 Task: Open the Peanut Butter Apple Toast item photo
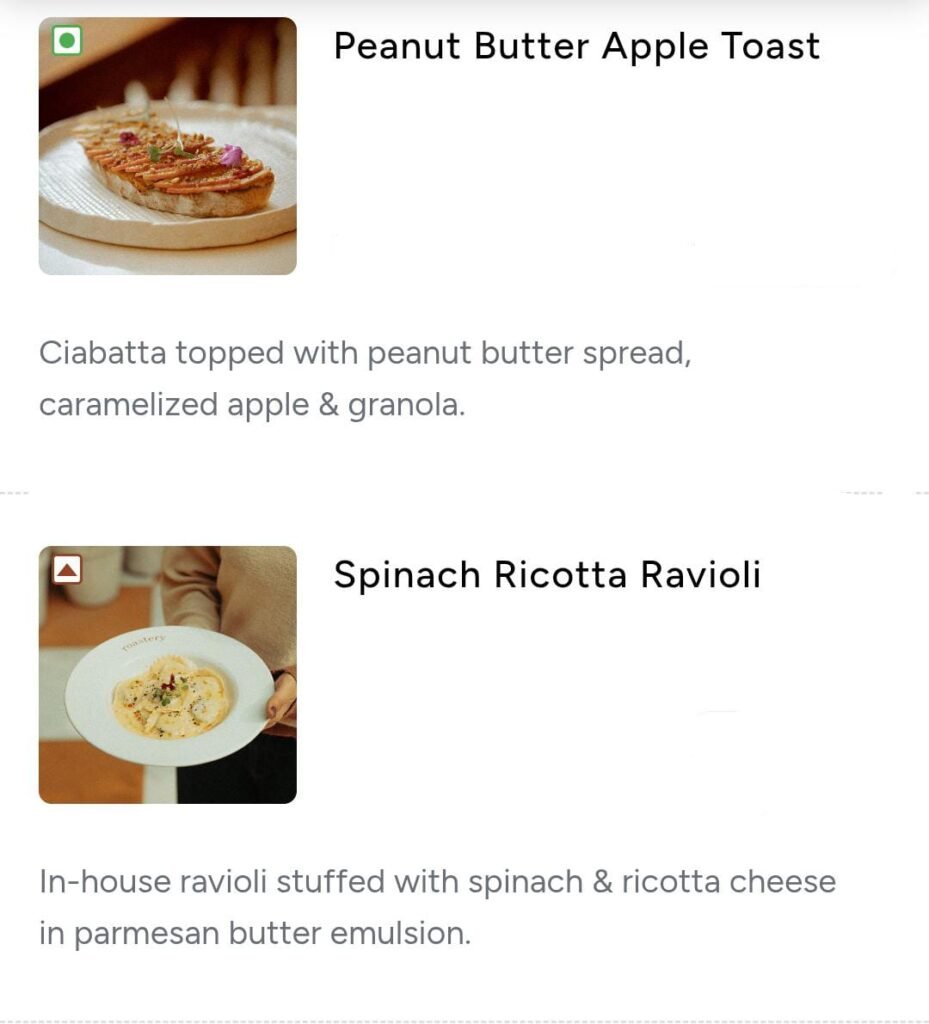tap(167, 146)
